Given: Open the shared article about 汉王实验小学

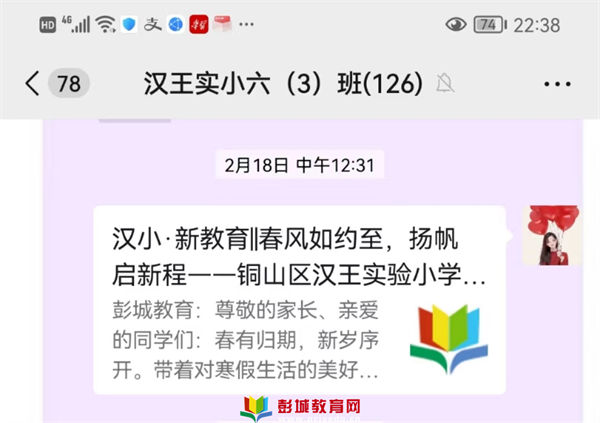Looking at the screenshot, I should (x=298, y=300).
